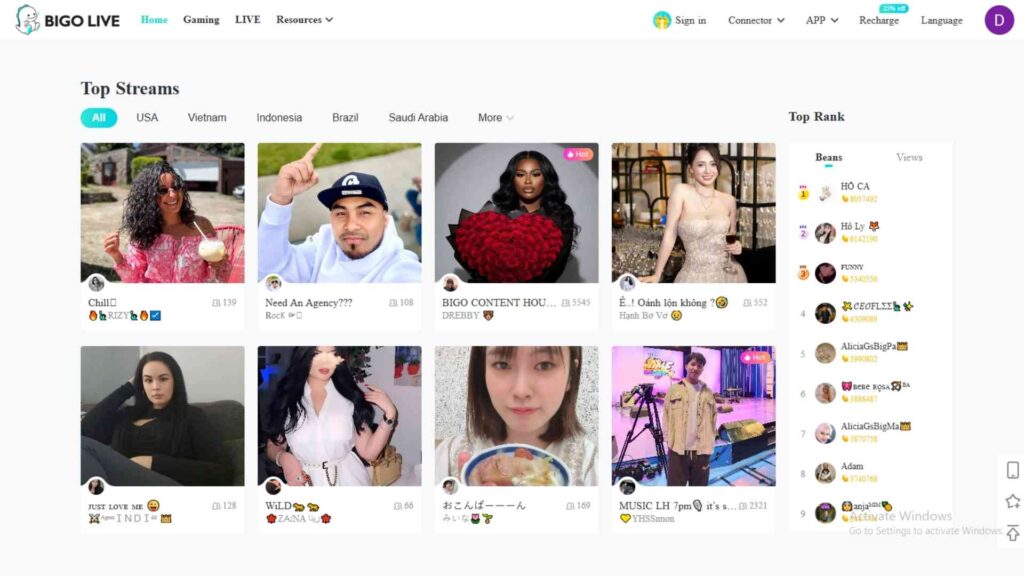The image size is (1024, 576).
Task: Change the Language setting
Action: [x=941, y=20]
